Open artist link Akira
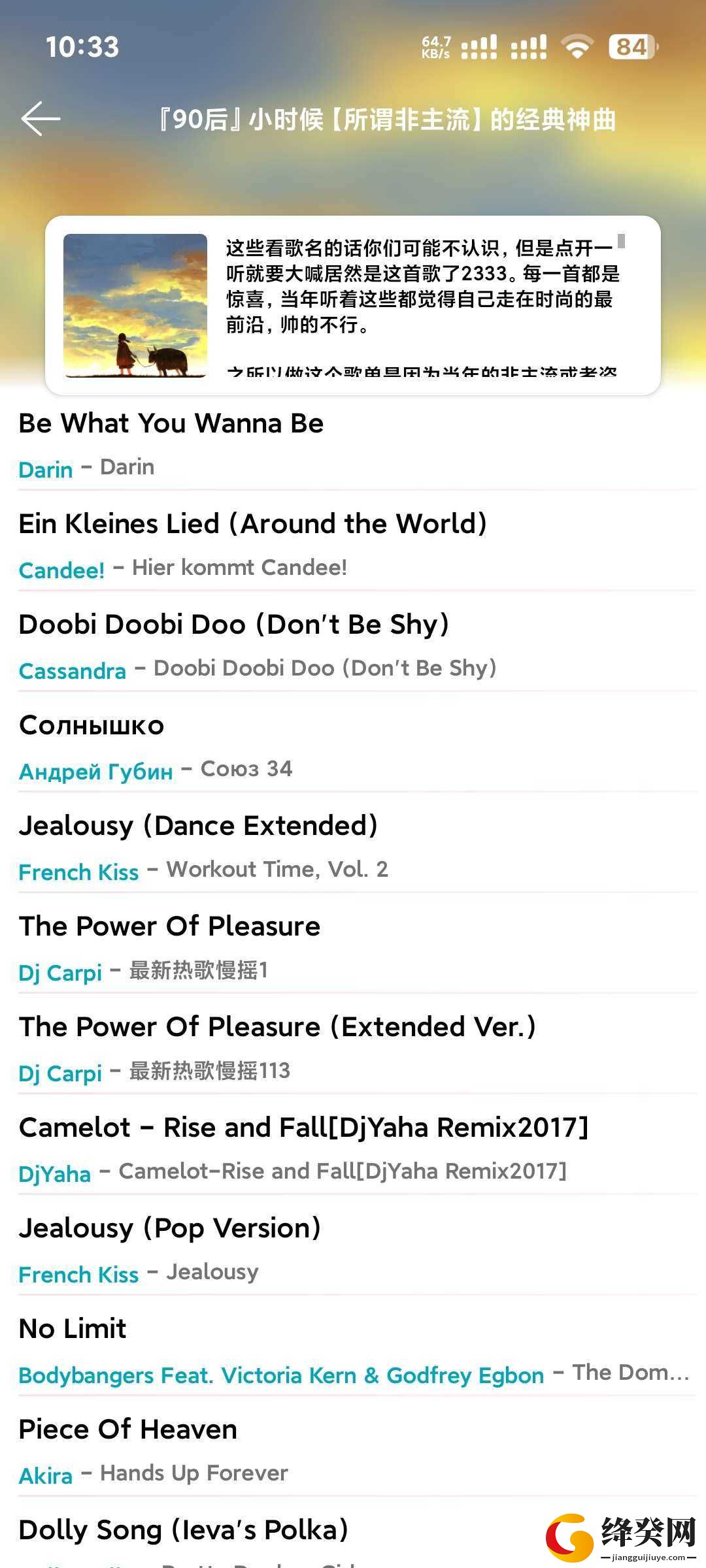The height and width of the screenshot is (1568, 706). click(46, 1475)
